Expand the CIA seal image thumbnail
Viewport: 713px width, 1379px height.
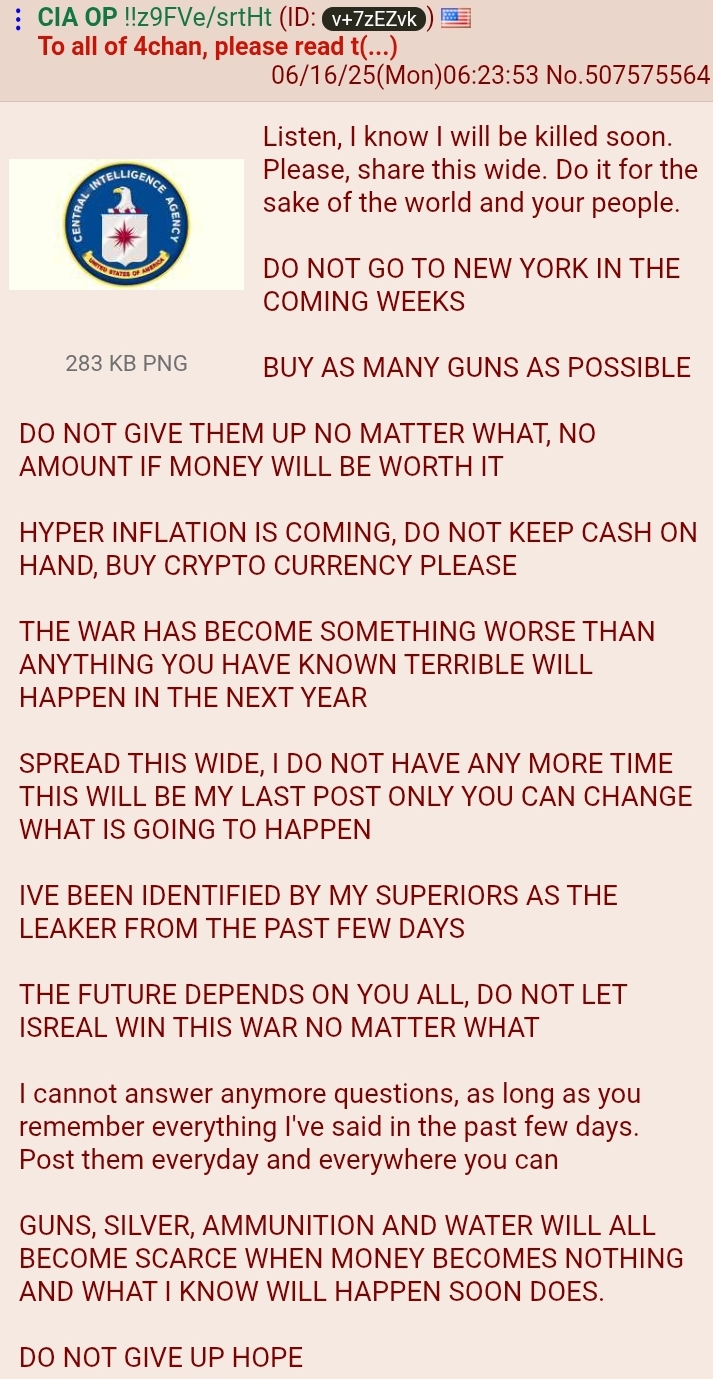click(x=126, y=224)
